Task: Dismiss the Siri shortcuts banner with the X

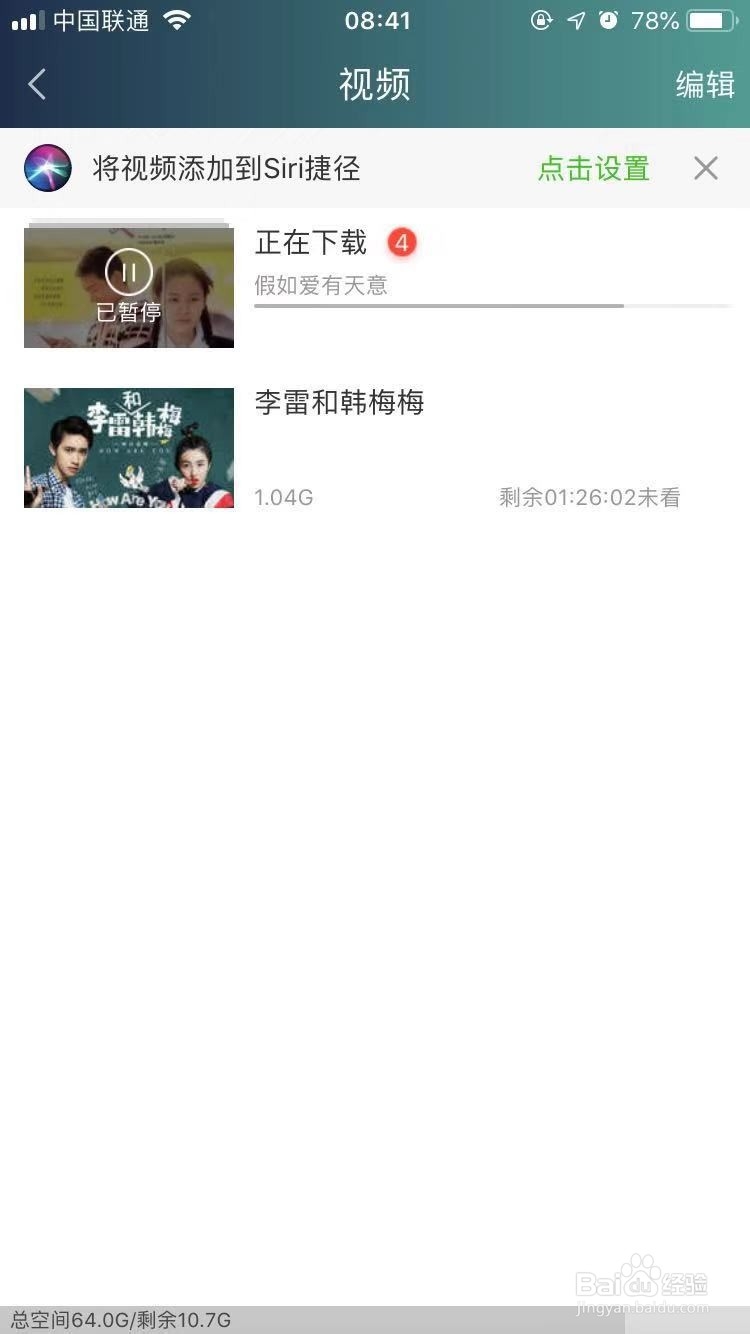Action: 706,167
